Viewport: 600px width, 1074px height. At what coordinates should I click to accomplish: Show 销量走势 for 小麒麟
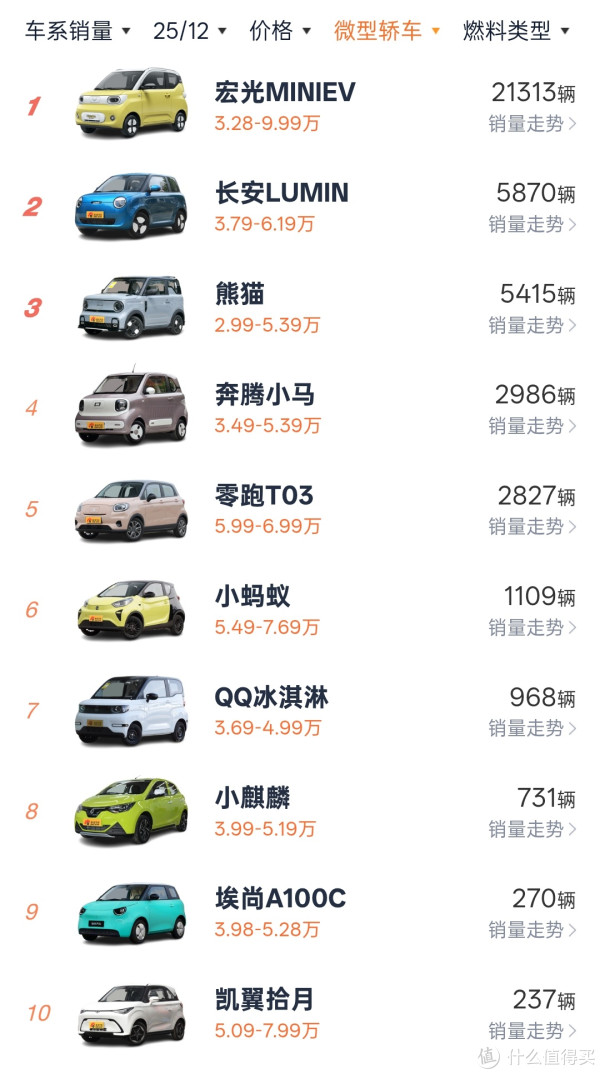tap(532, 829)
